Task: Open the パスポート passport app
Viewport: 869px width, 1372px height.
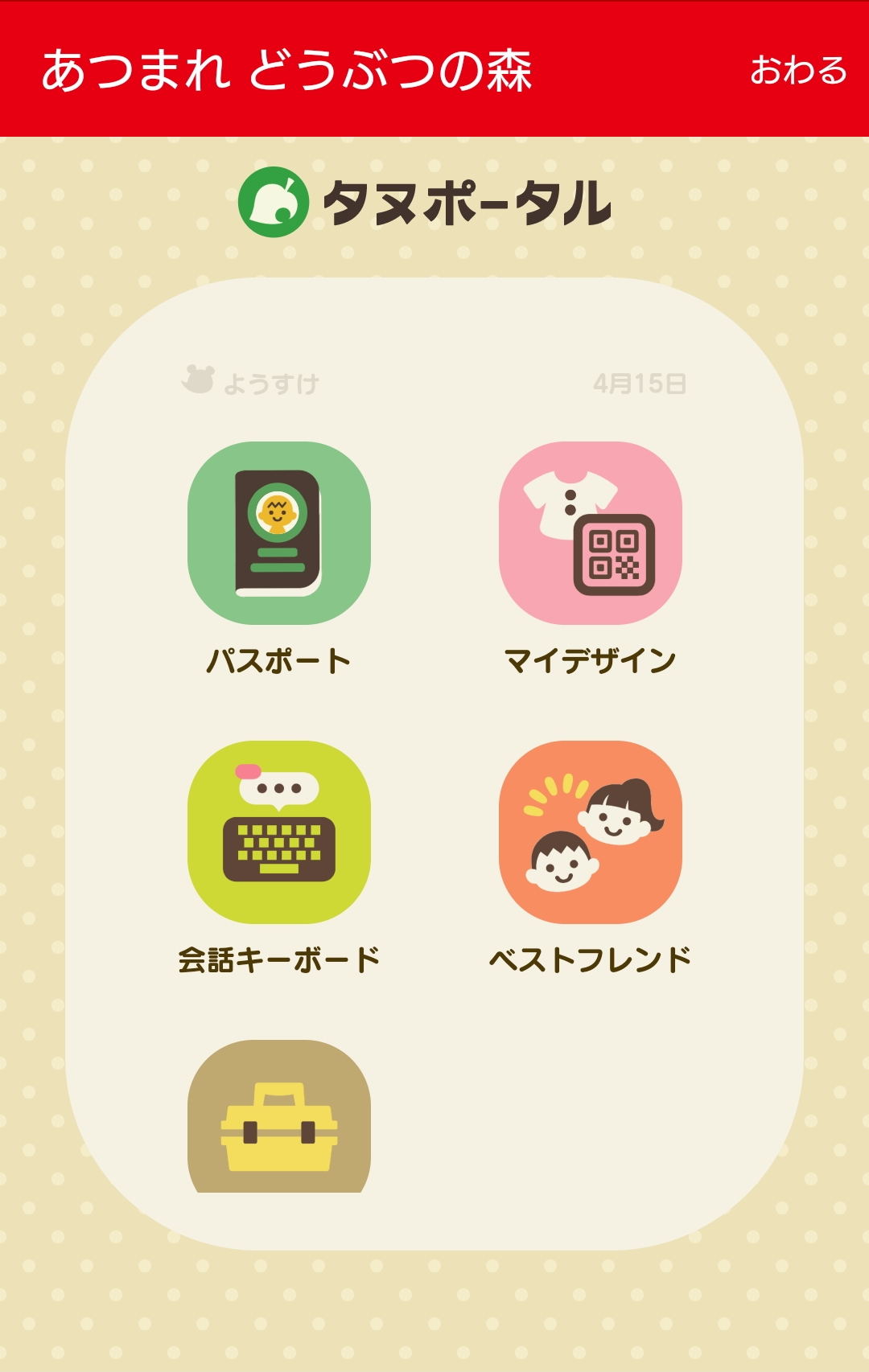Action: 279,533
